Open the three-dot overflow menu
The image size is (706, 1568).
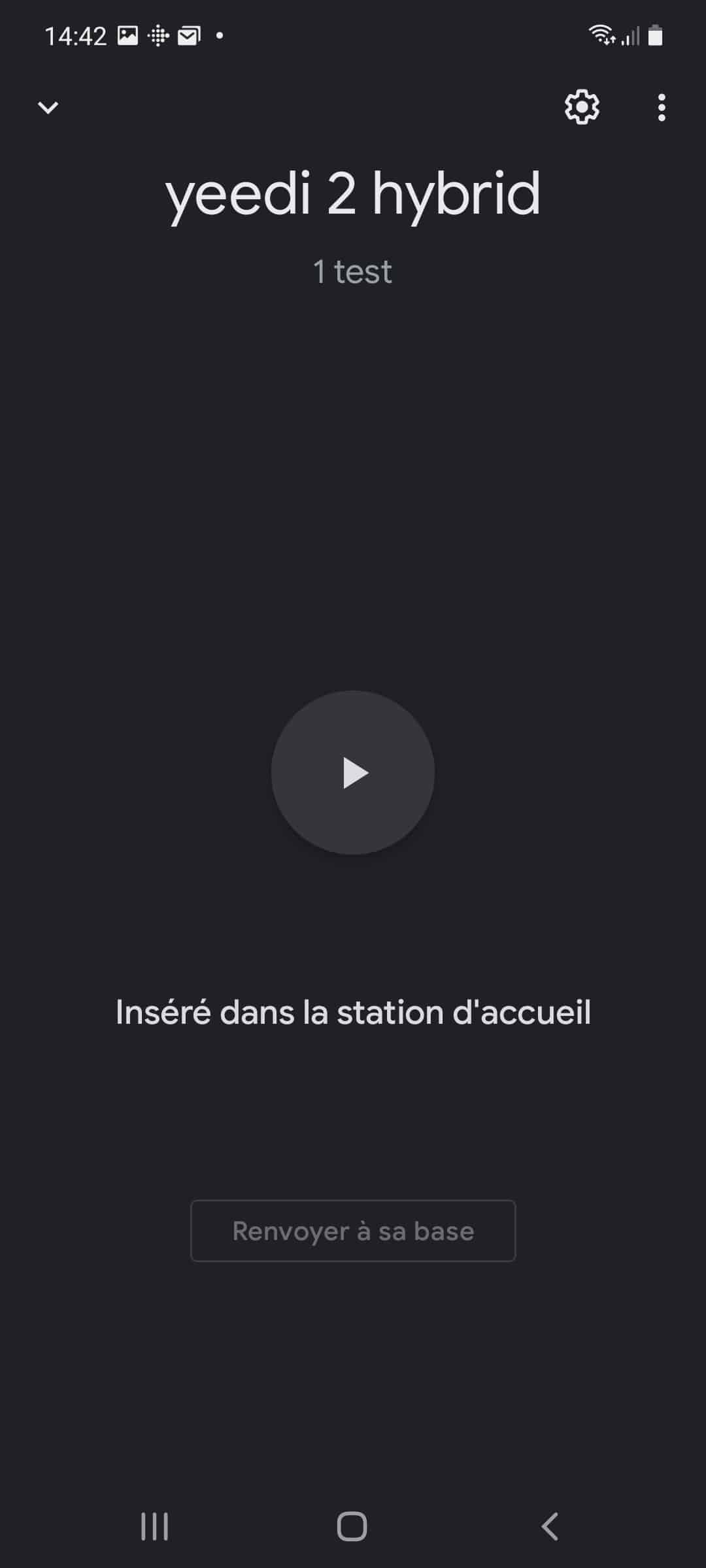(662, 107)
